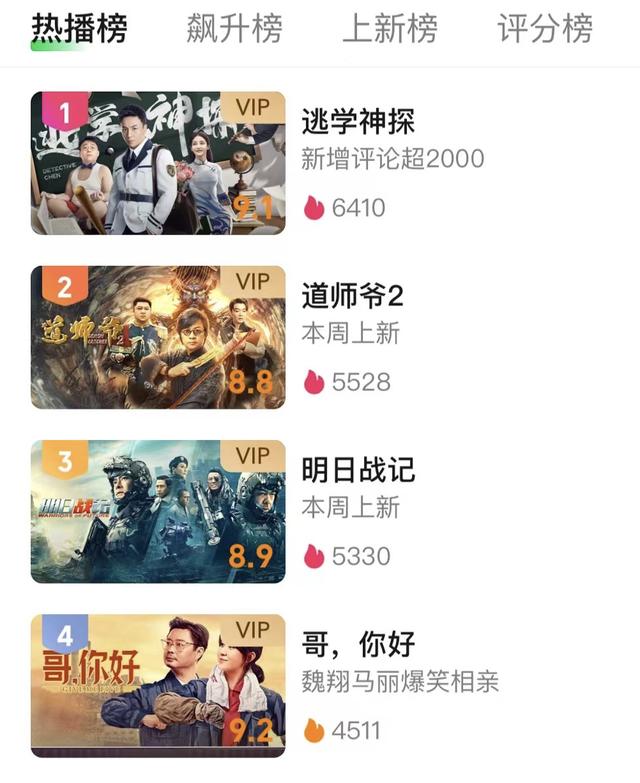Switch to the 上新榜 tab

tap(390, 29)
